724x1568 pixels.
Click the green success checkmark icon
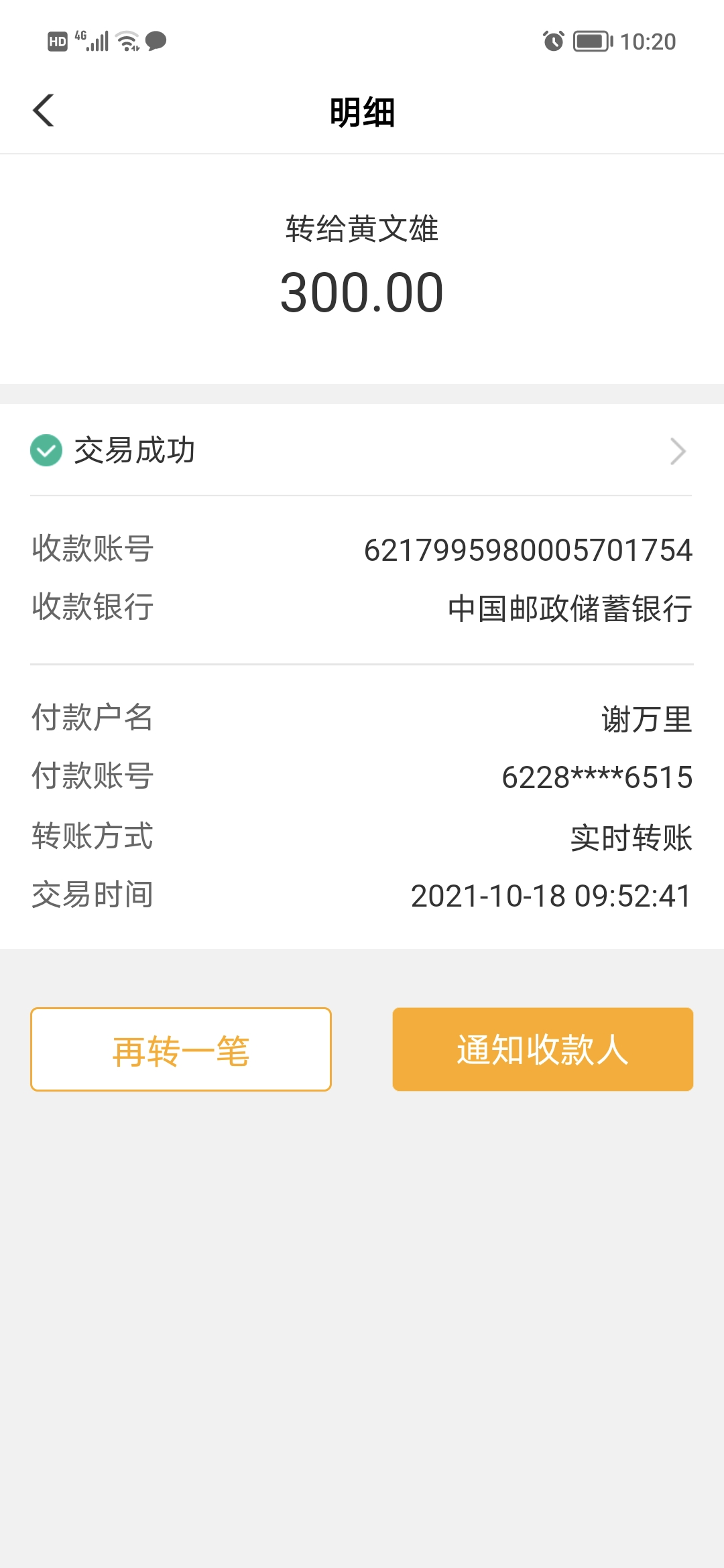click(x=45, y=451)
